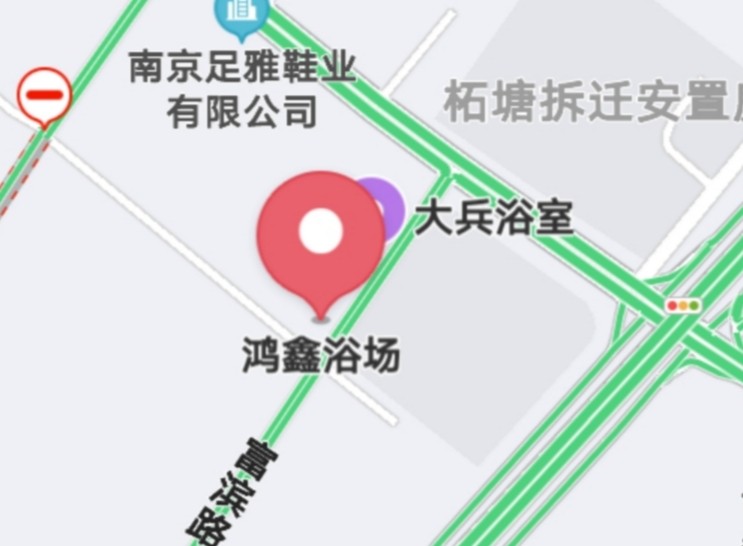Screen dimensions: 743x546
Task: Tap the traffic light icon at the intersection
Action: coord(683,305)
